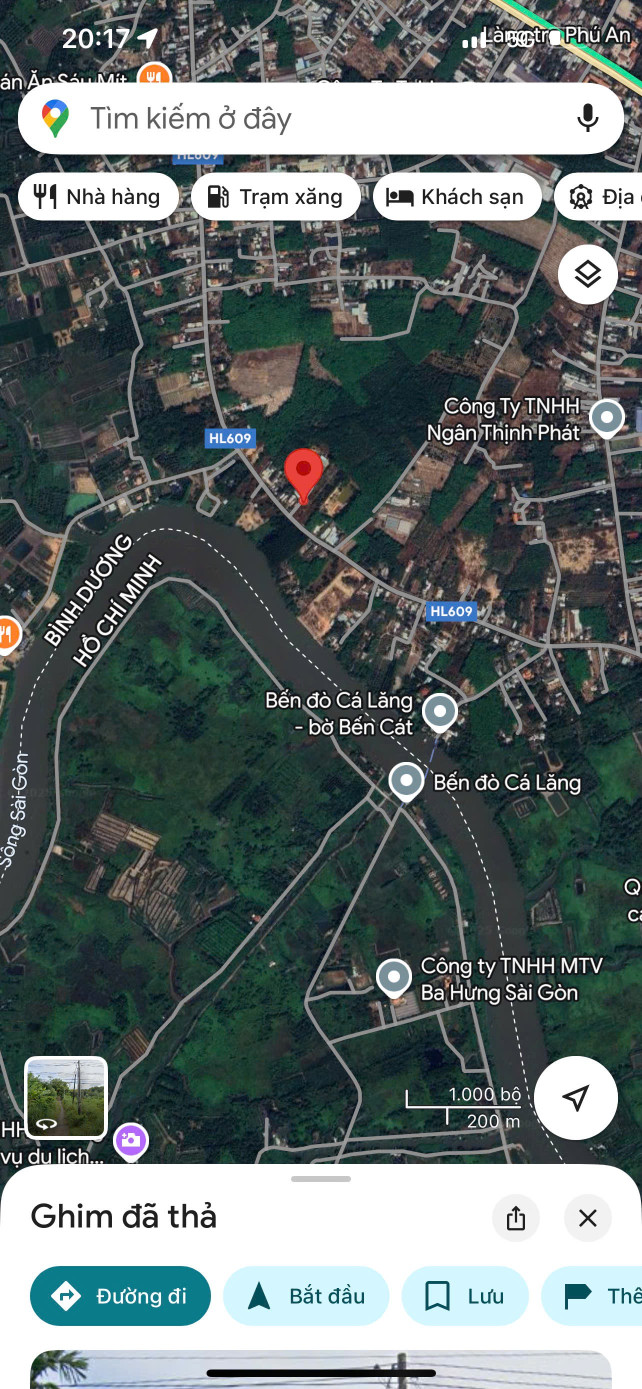642x1389 pixels.
Task: Close the Ghim đã thả panel
Action: (588, 1218)
